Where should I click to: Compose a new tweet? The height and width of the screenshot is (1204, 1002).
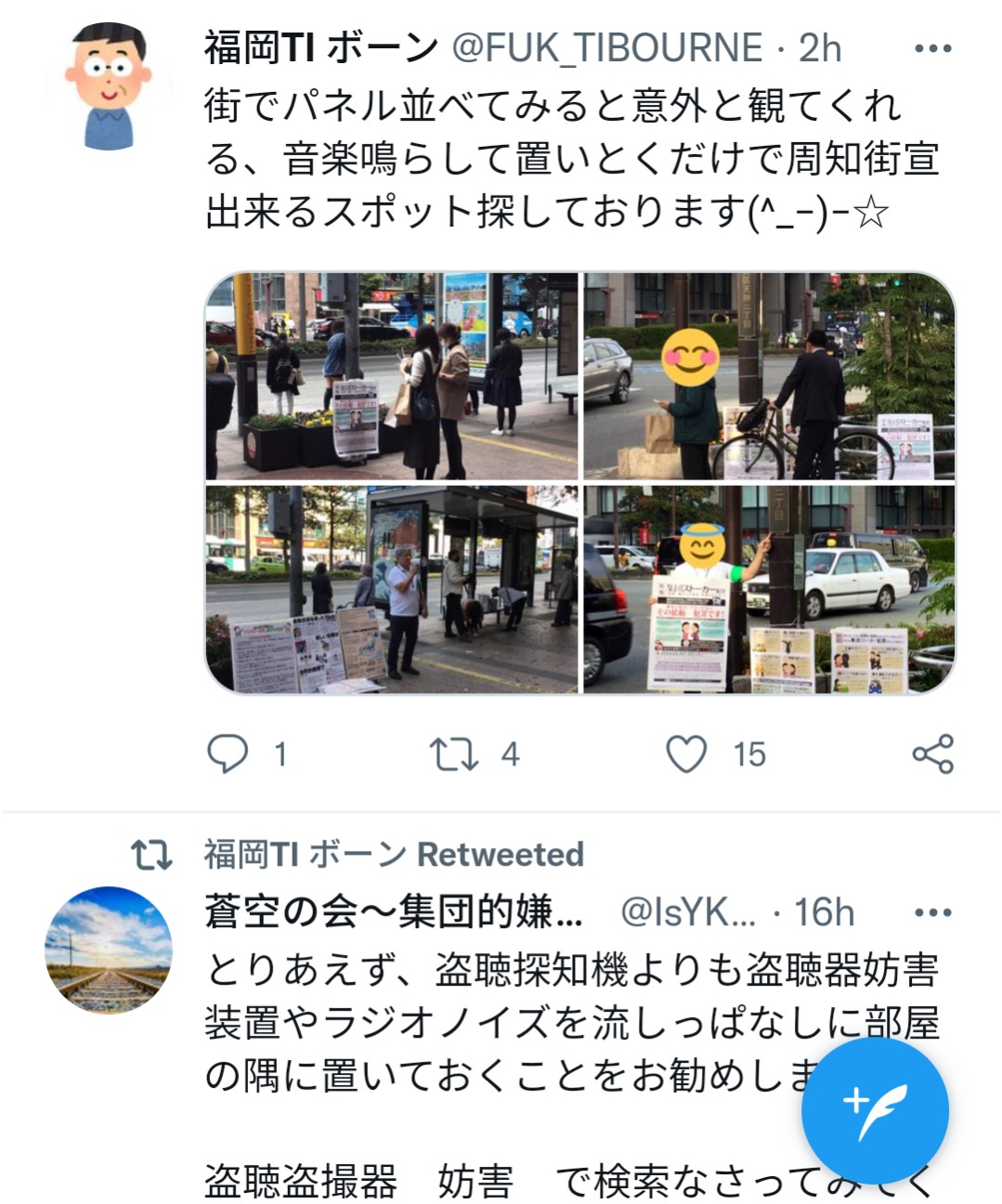[x=875, y=1111]
